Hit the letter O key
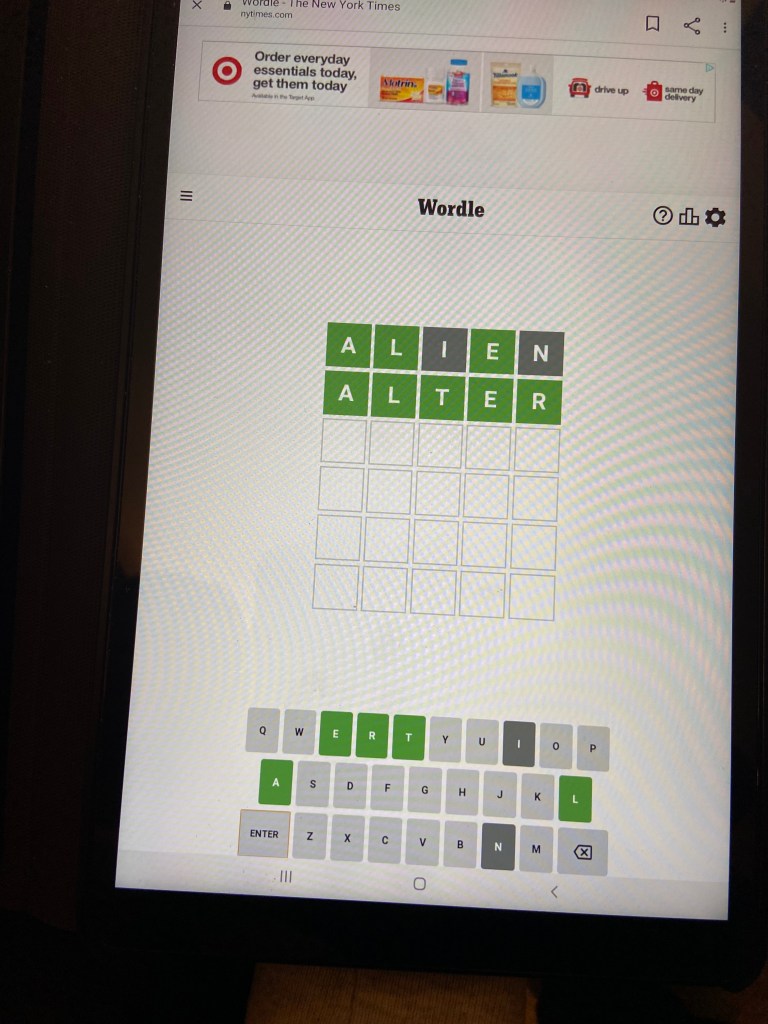The image size is (768, 1024). [x=555, y=746]
